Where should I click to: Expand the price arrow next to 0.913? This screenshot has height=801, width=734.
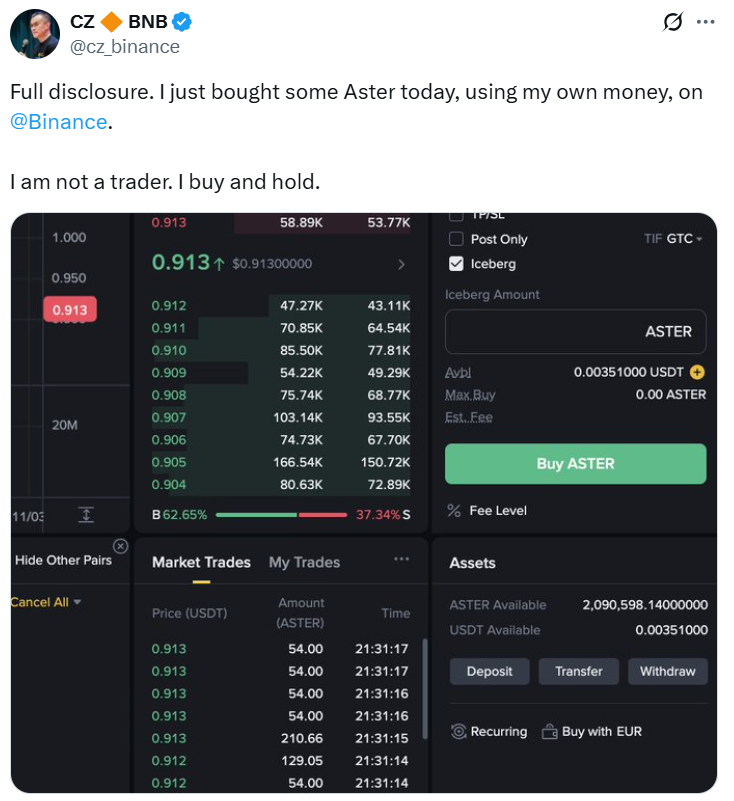400,265
